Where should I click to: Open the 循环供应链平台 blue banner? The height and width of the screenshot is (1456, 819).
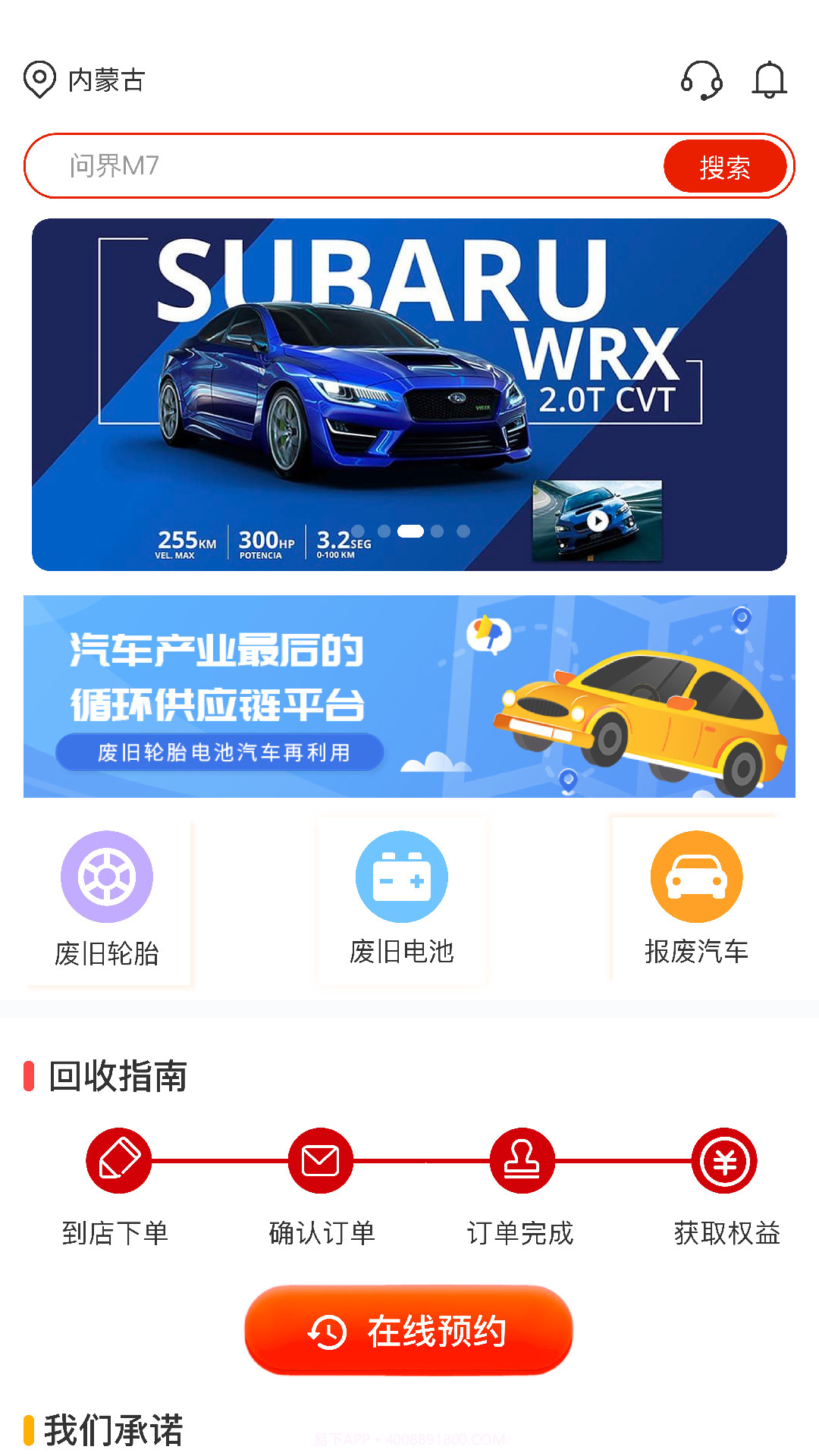409,695
